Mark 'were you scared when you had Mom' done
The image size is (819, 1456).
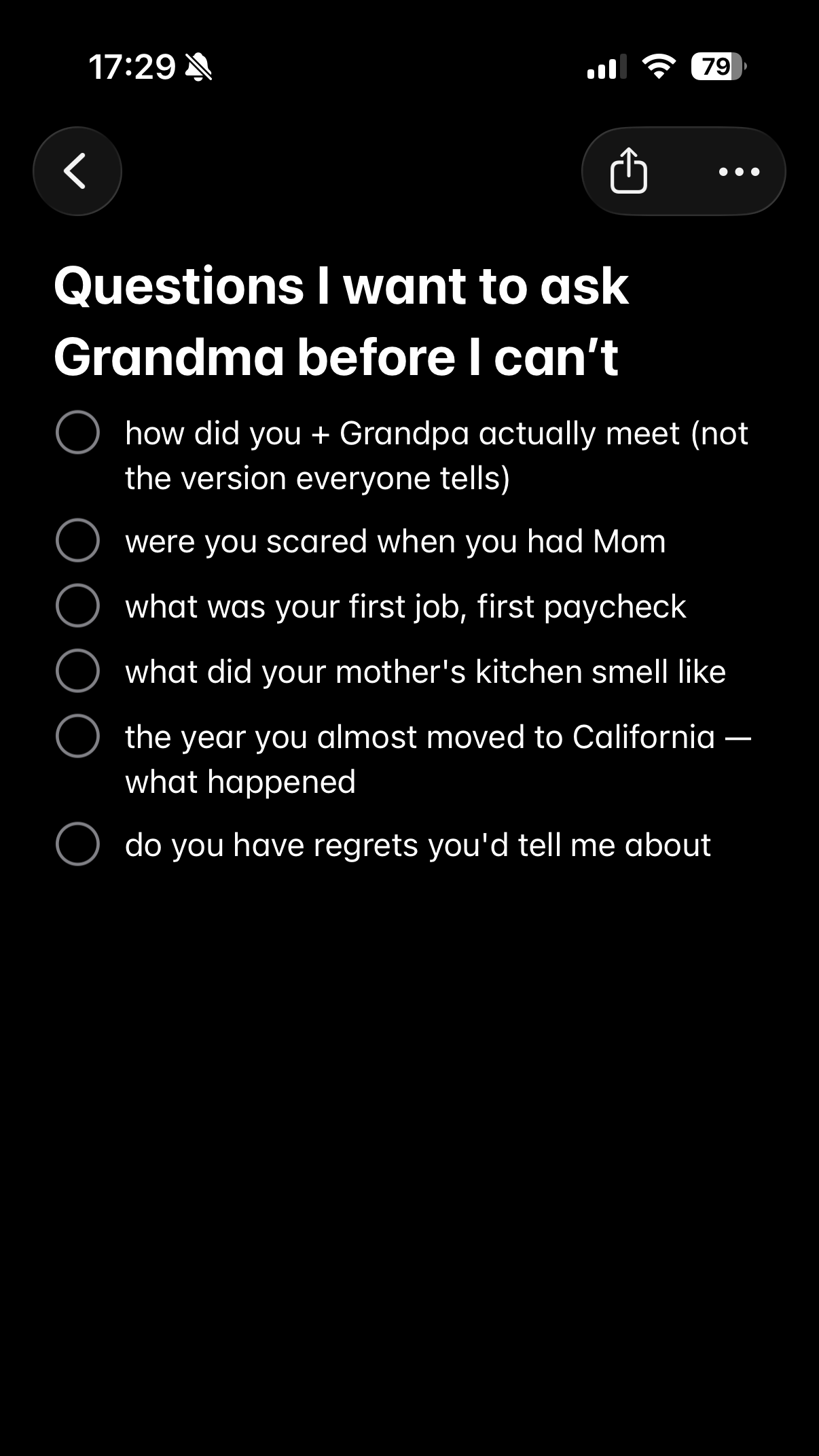coord(77,540)
